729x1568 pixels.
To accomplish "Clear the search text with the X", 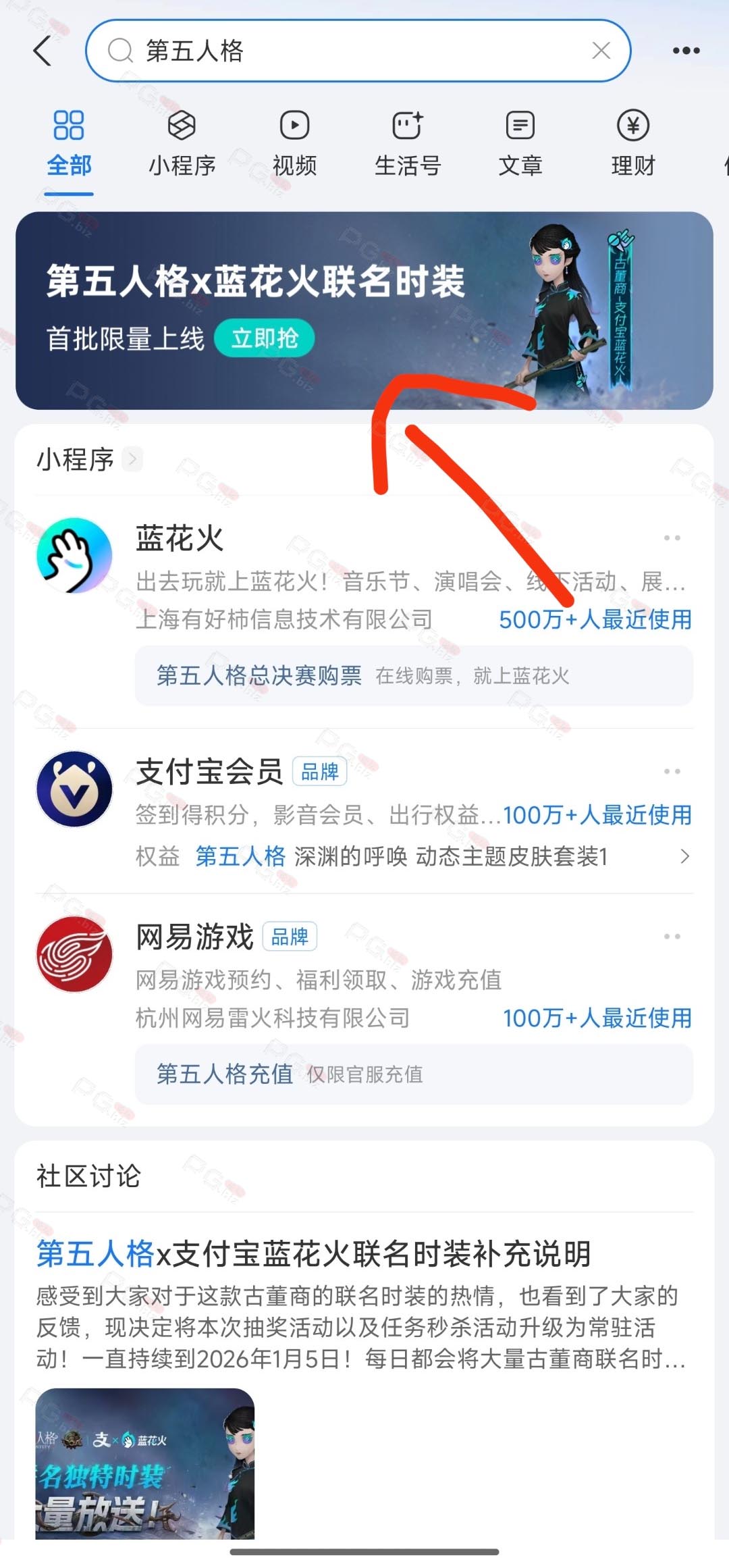I will 601,51.
